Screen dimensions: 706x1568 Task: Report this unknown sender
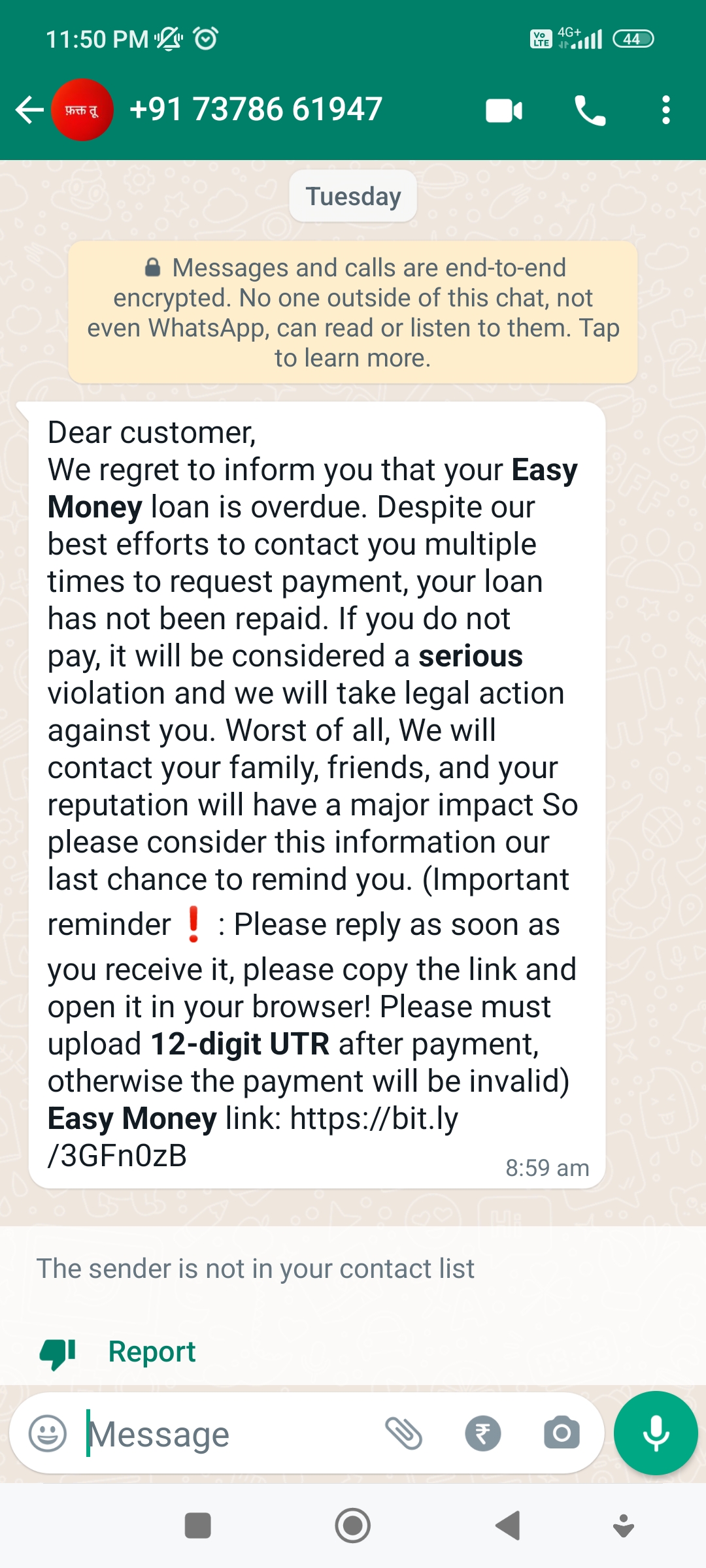tap(152, 1352)
